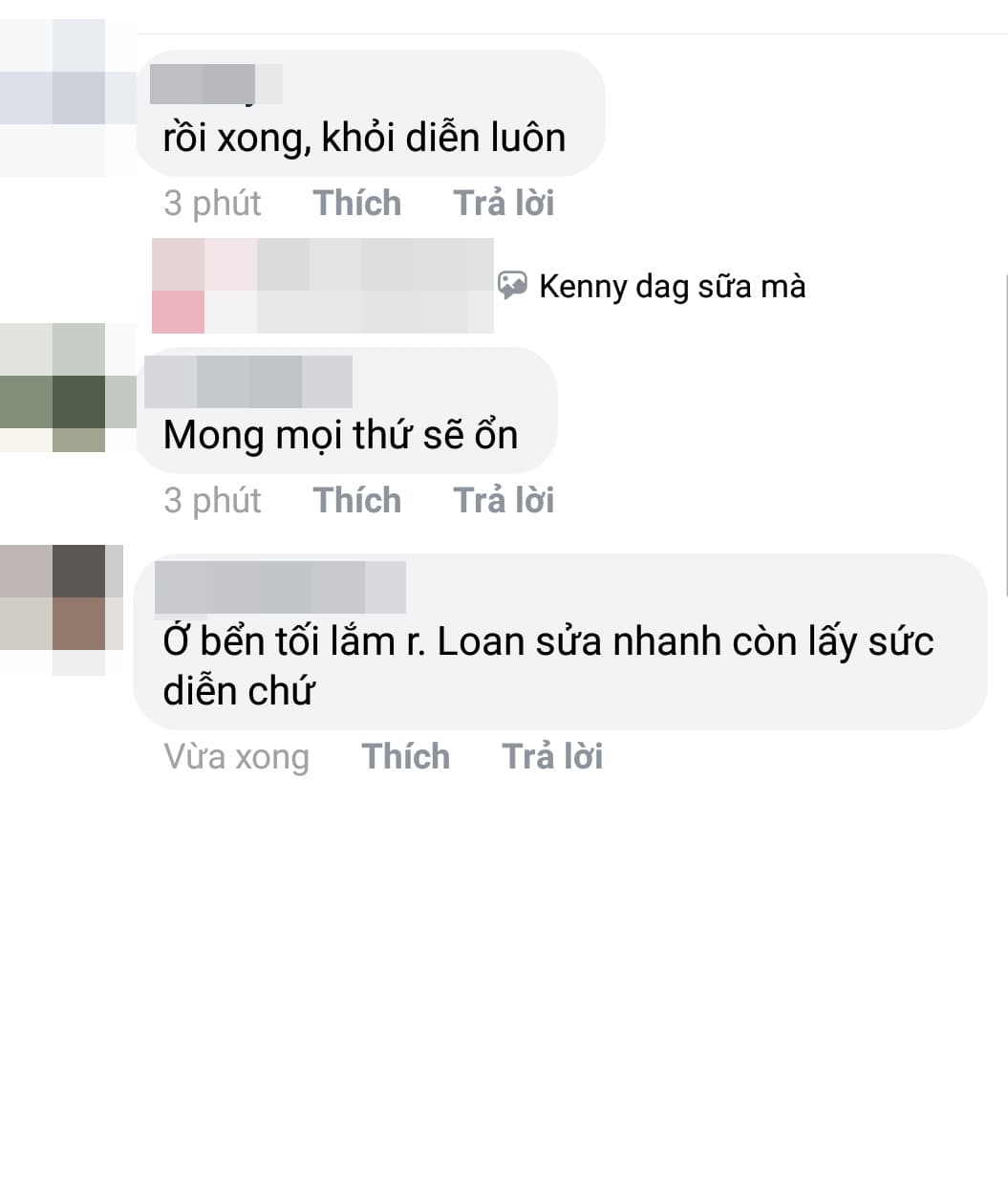Open the reply "Kenny dag sữa mà"
The width and height of the screenshot is (1008, 1192).
[x=671, y=286]
